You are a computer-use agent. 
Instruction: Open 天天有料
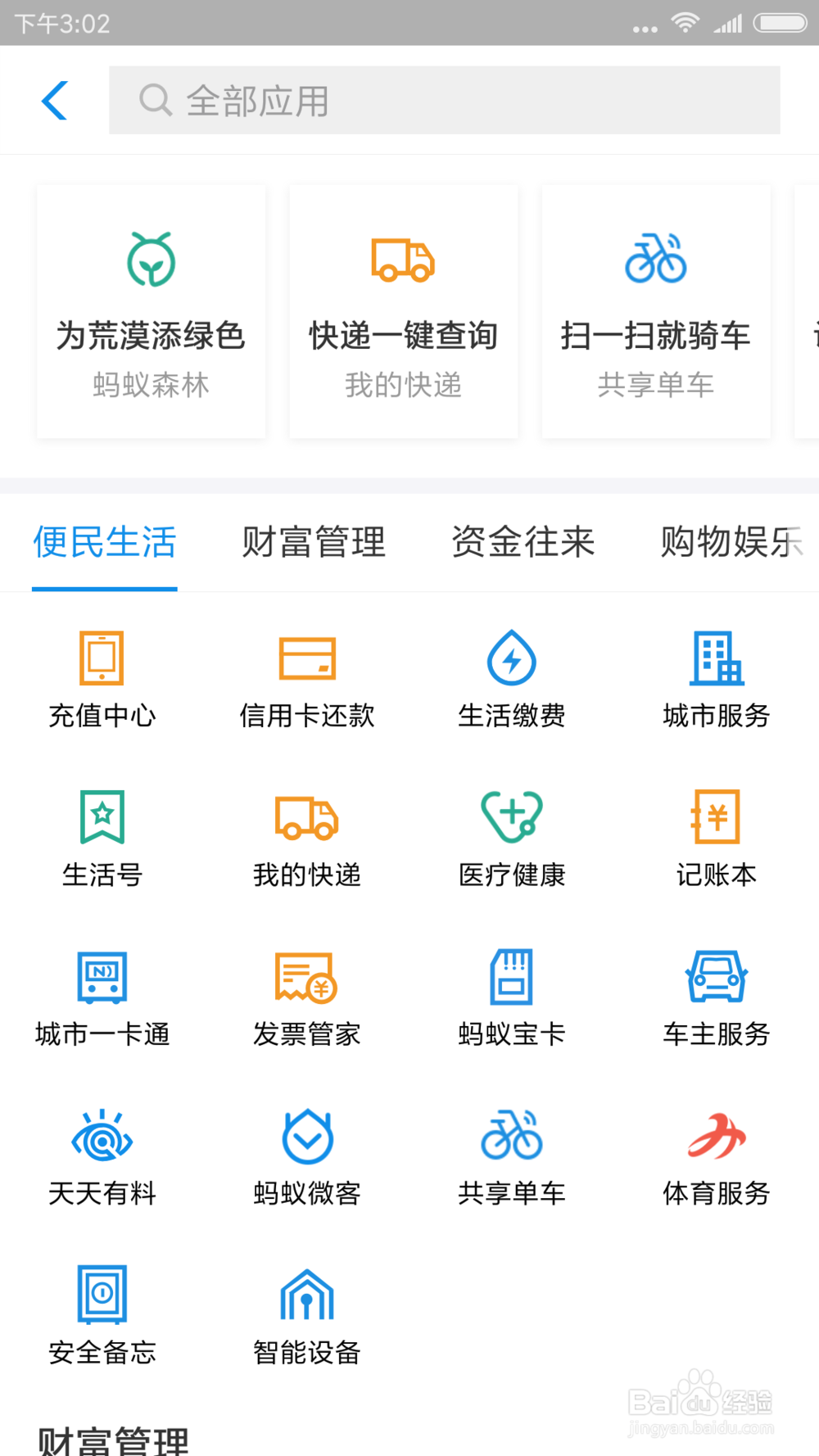point(102,1157)
